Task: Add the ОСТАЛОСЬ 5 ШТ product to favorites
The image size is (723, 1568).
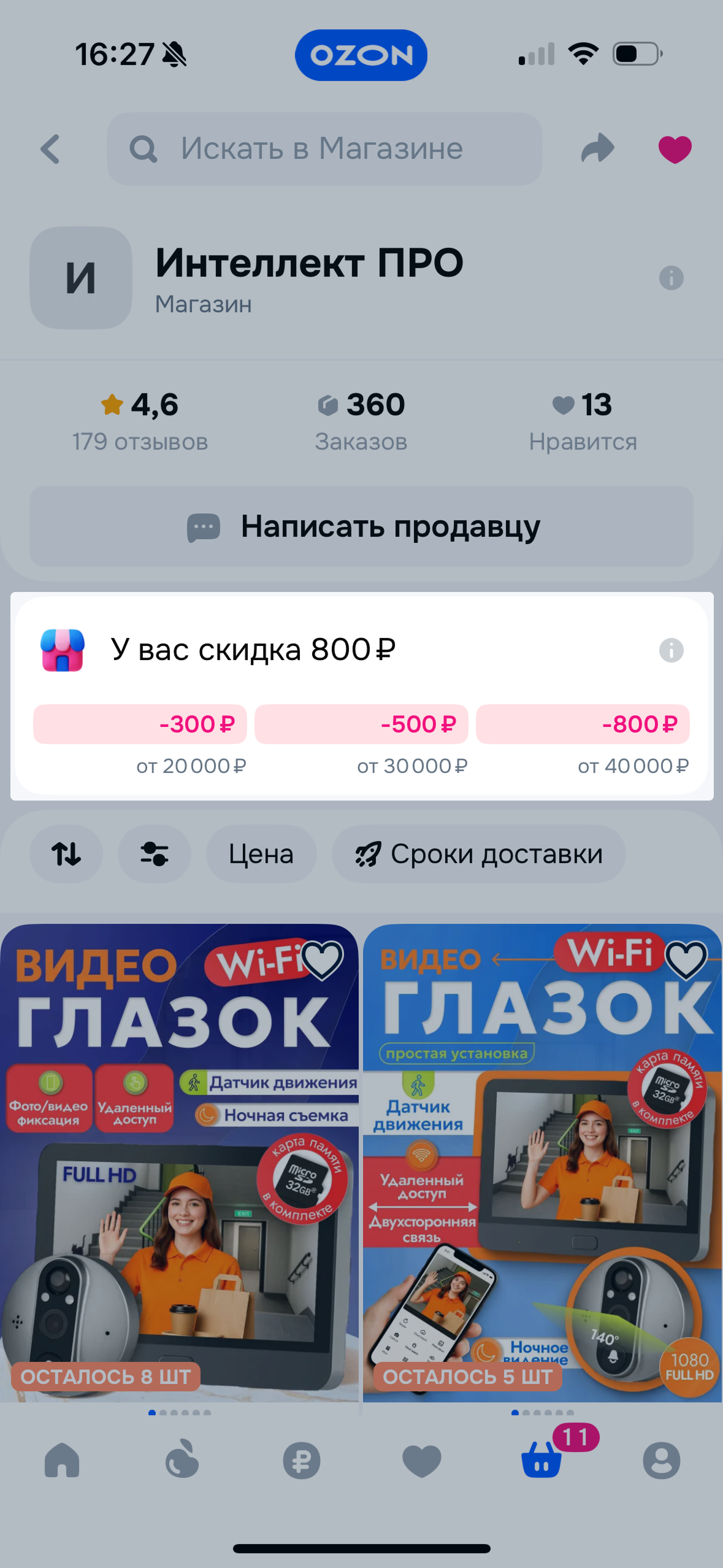Action: (686, 960)
